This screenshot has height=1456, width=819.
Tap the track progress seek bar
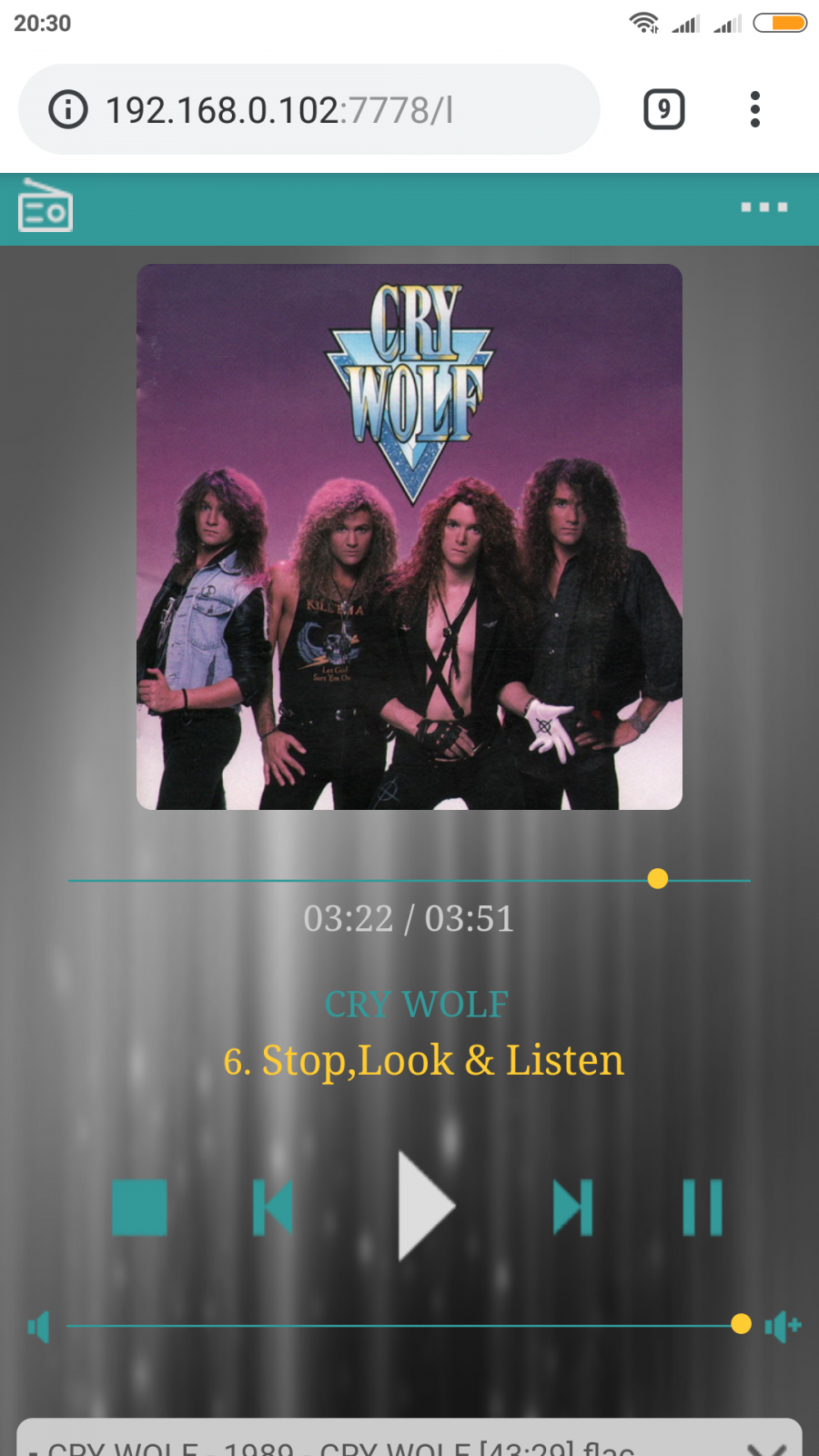point(409,880)
